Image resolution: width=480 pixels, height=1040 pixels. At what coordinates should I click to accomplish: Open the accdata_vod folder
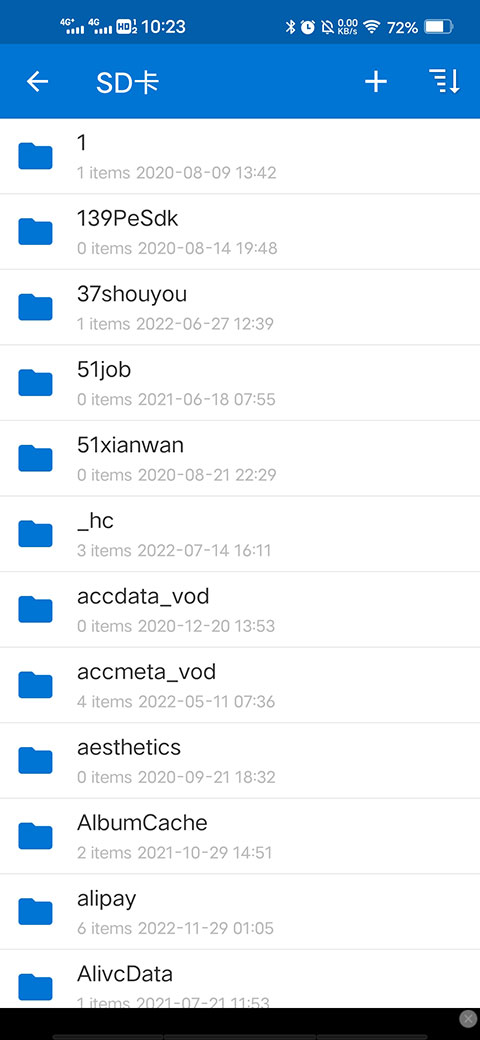(x=240, y=610)
